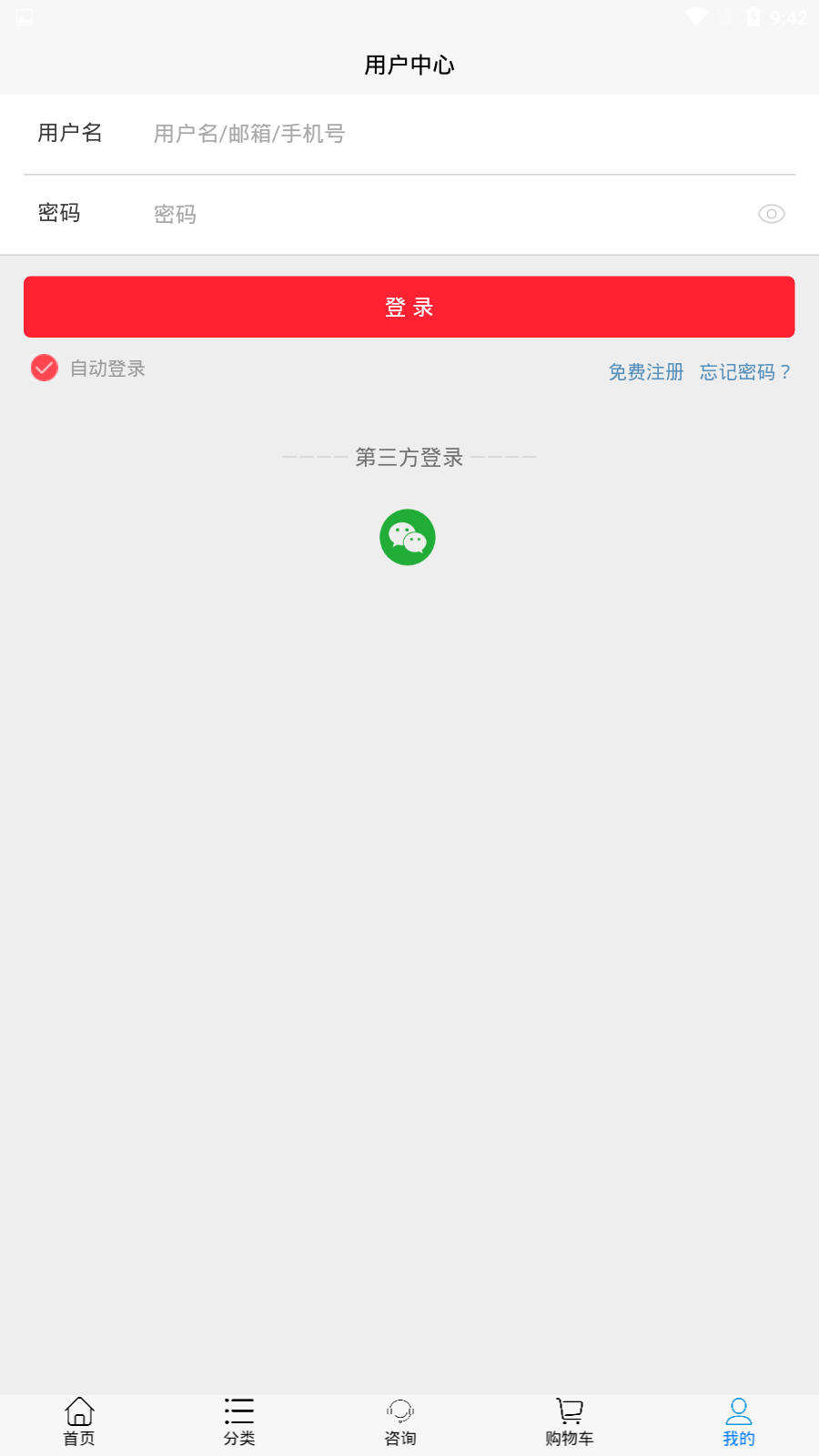Switch to the 购物车 tab

click(569, 1421)
